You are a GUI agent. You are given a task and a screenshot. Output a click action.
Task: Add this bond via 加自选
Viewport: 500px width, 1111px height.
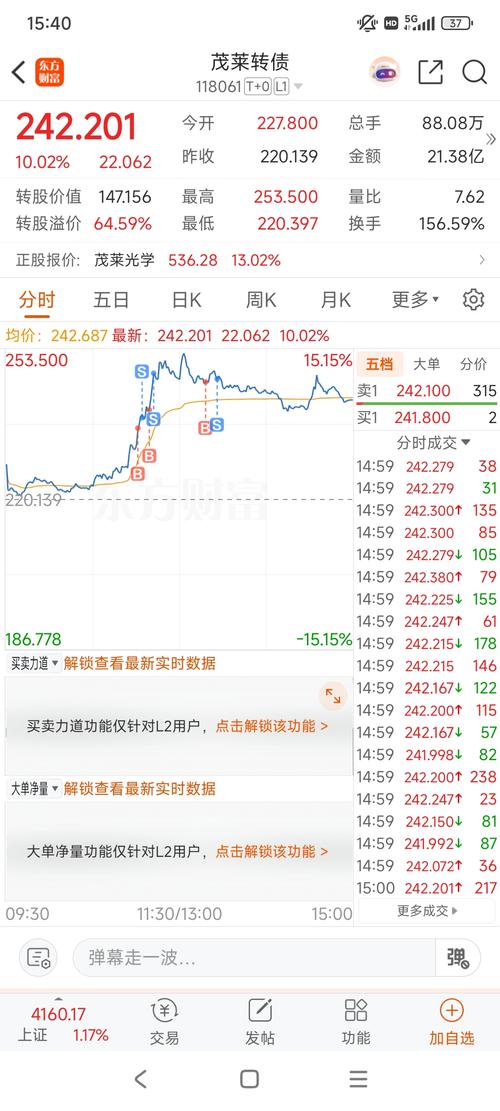coord(451,1022)
